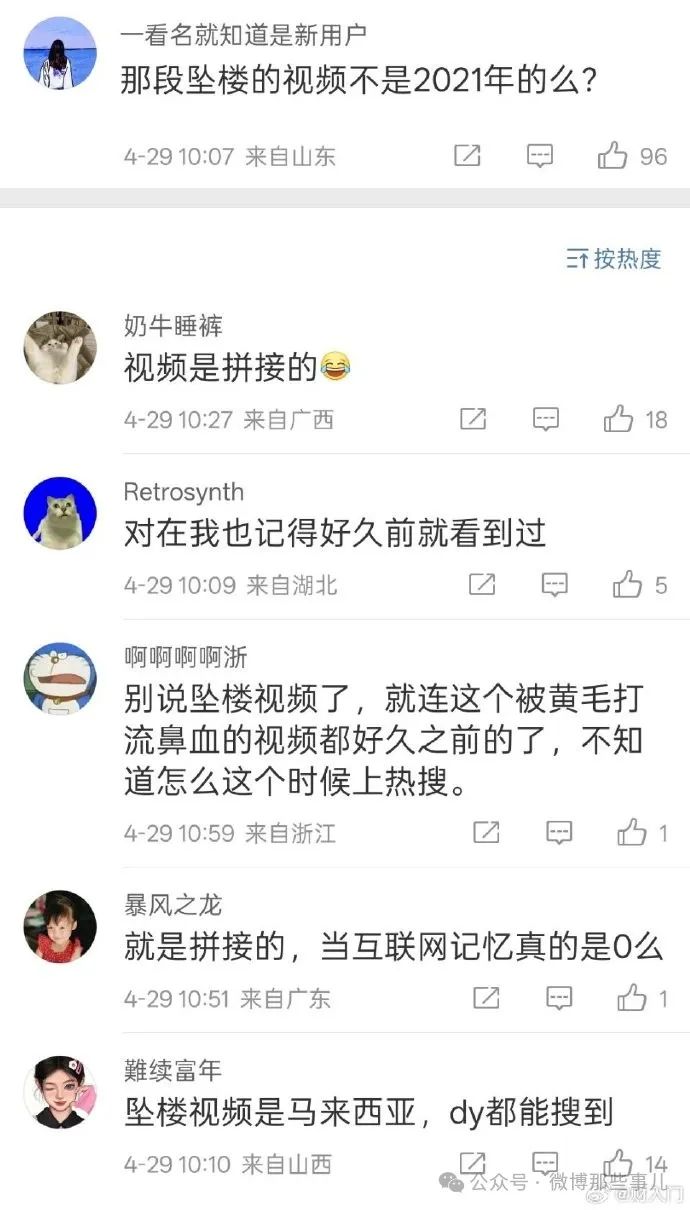Share the top comment from 山东
Screen dimensions: 690x1210
tap(467, 156)
